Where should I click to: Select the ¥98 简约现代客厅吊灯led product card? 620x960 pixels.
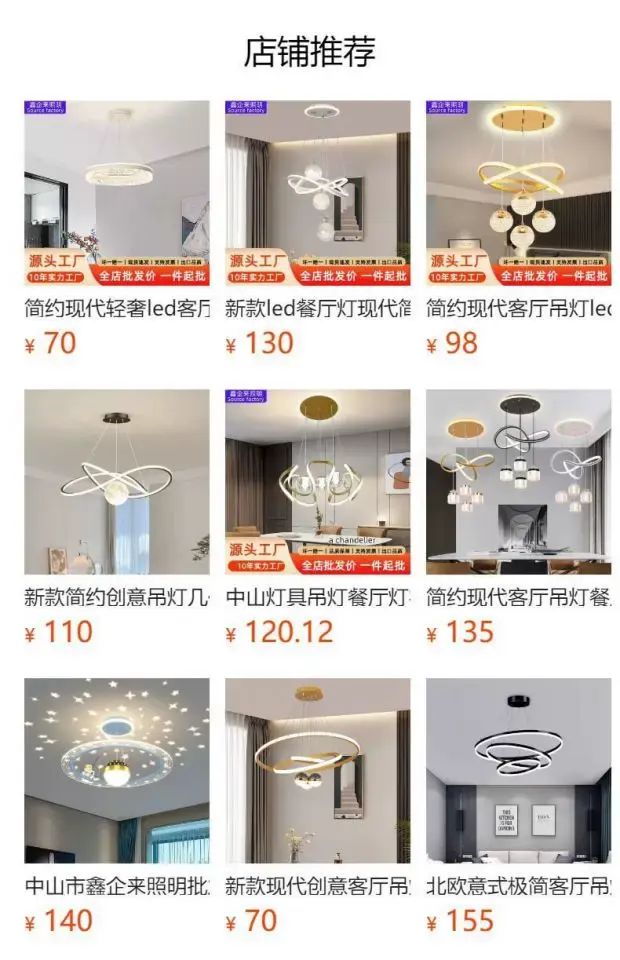(519, 193)
